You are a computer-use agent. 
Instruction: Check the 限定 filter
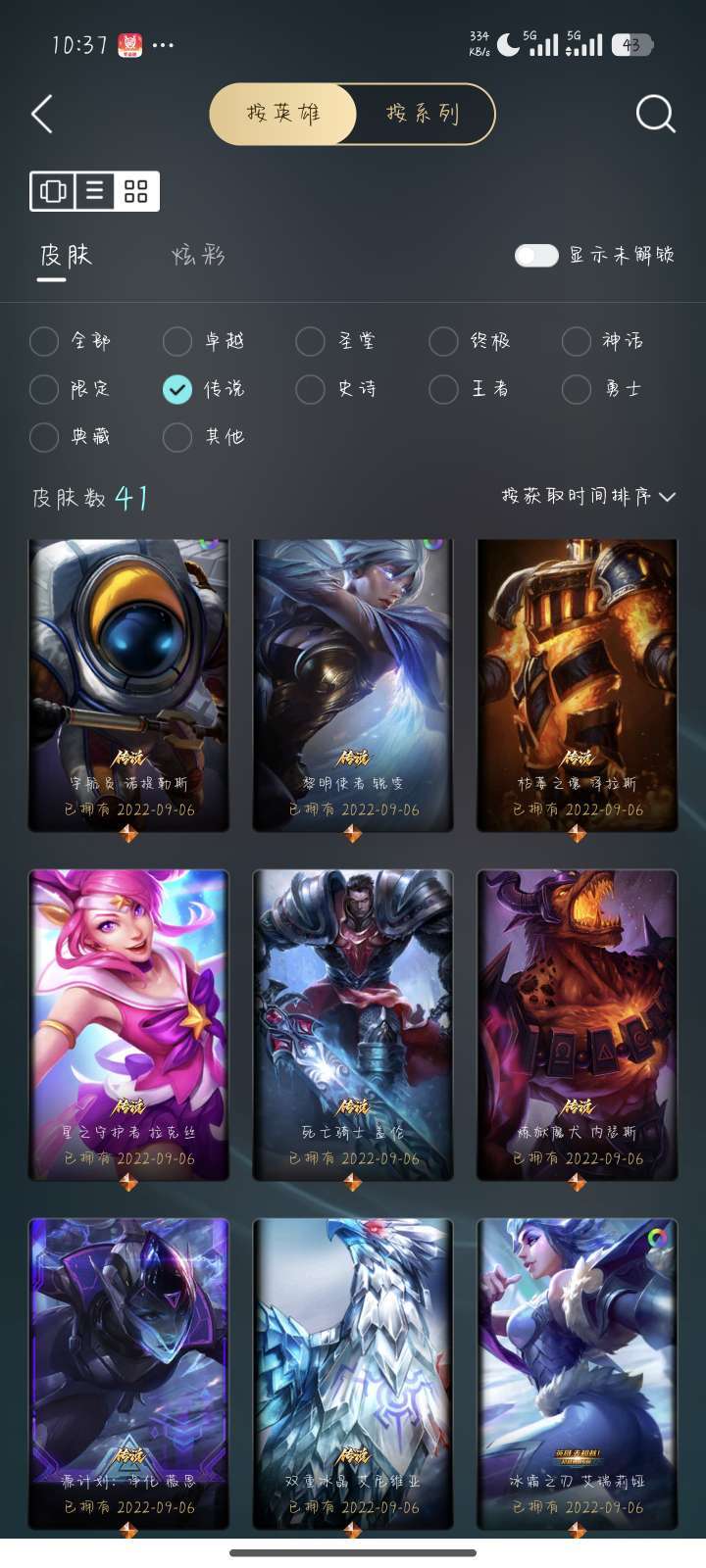coord(43,389)
